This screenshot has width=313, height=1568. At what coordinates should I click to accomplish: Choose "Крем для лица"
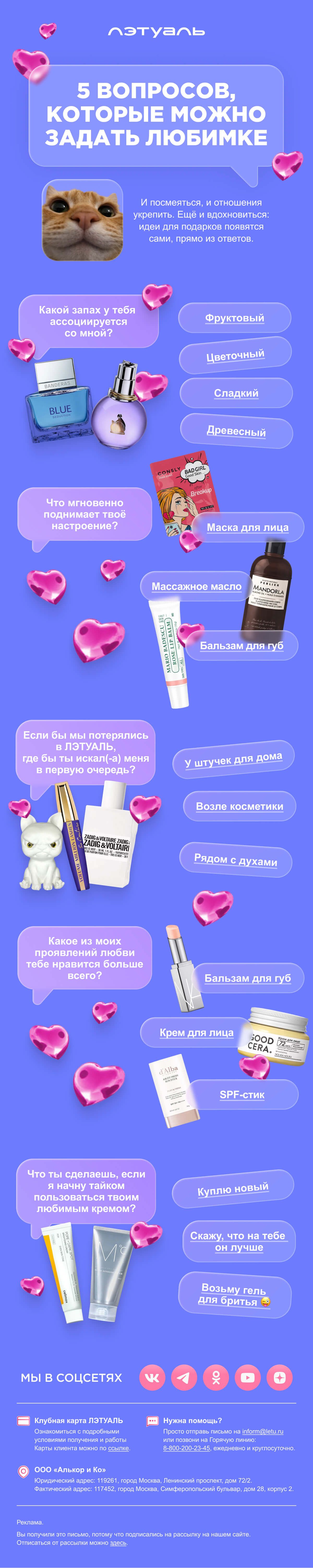click(196, 1032)
